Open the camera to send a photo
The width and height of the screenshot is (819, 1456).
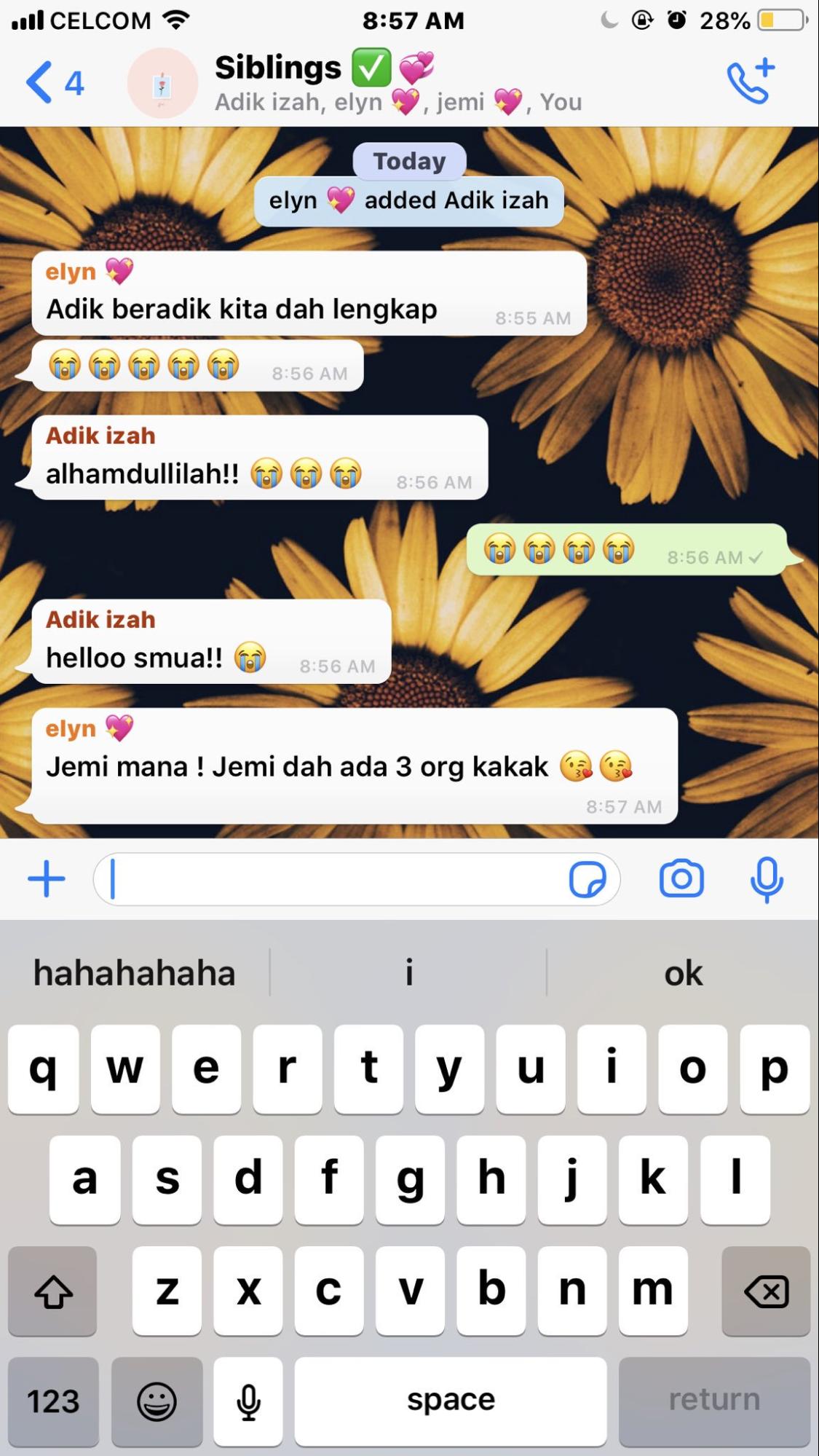(x=681, y=878)
